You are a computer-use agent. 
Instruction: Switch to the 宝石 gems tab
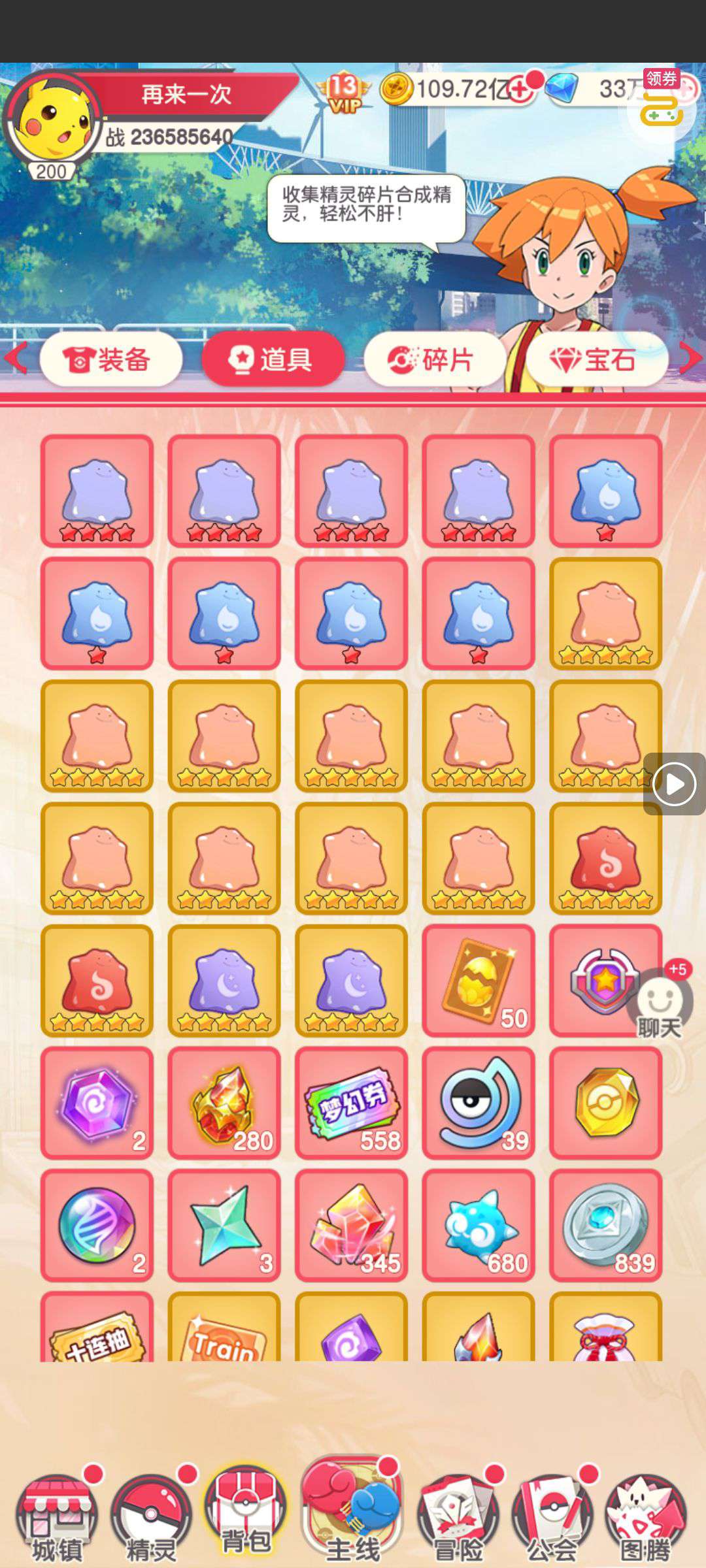[596, 359]
